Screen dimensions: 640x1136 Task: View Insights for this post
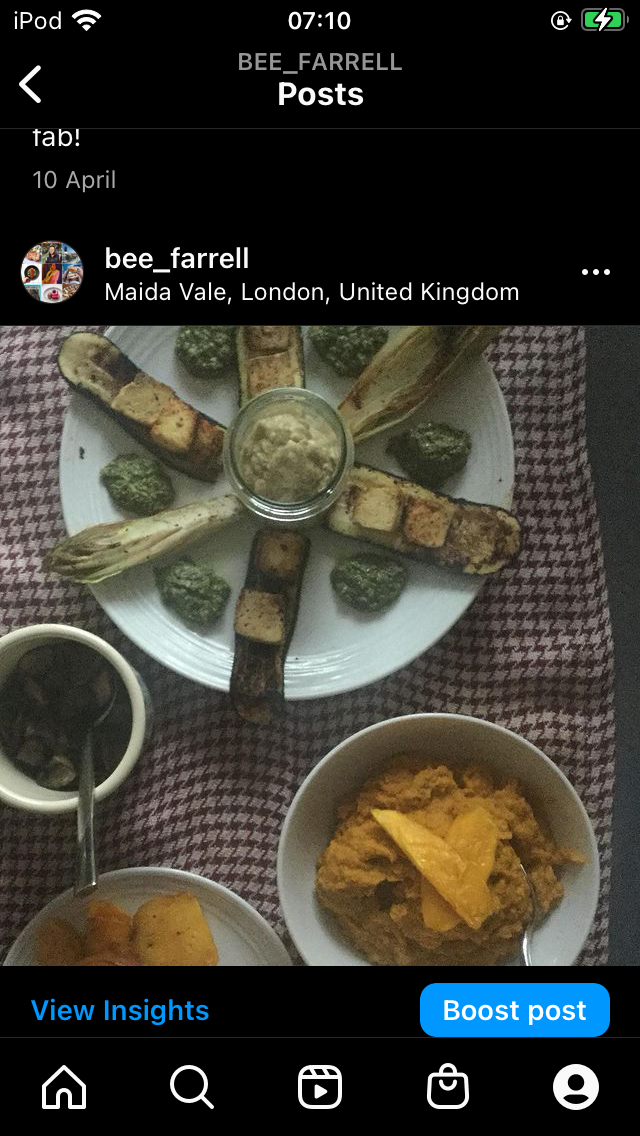click(x=120, y=1010)
